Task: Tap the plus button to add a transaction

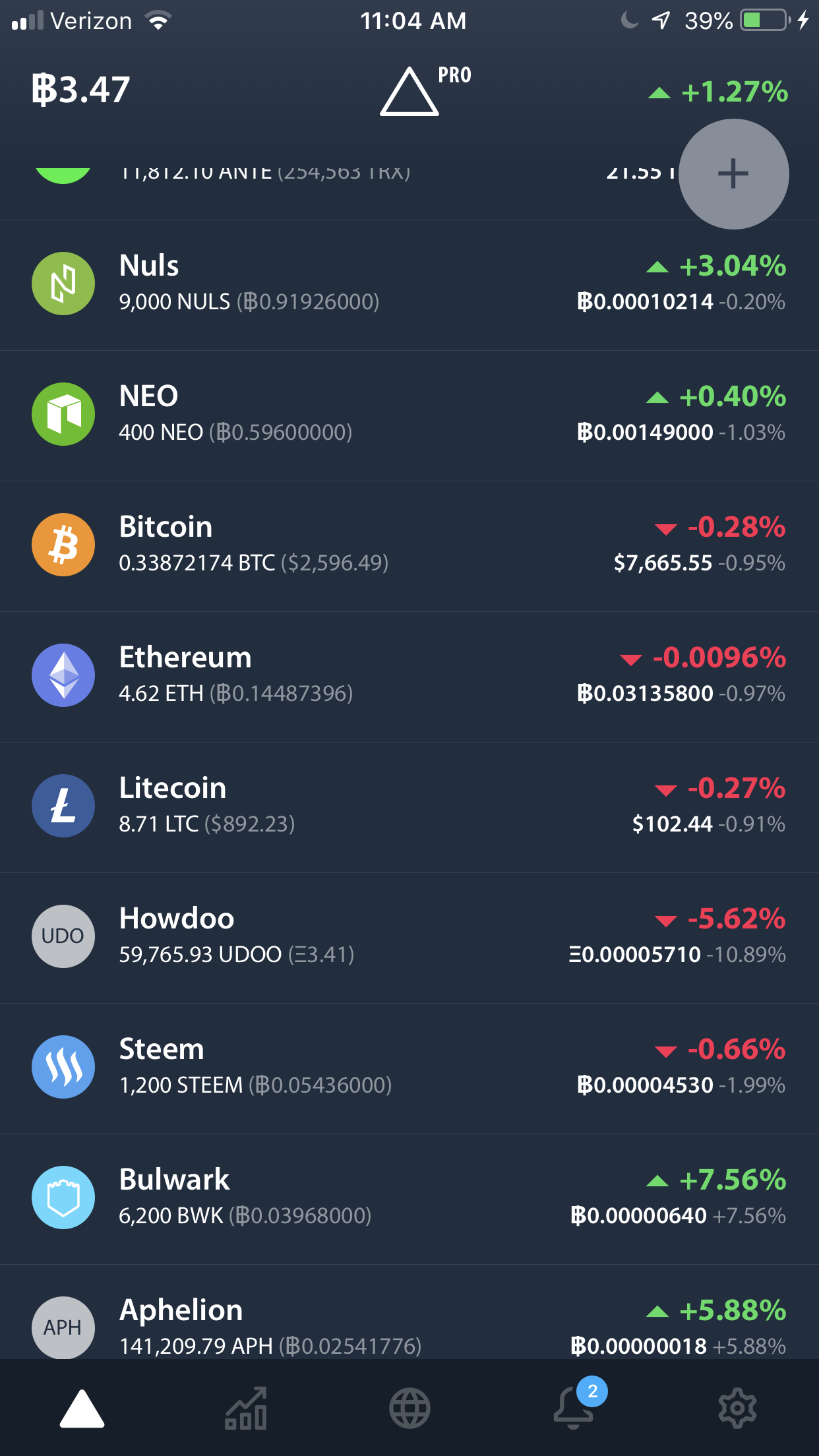Action: pyautogui.click(x=734, y=173)
